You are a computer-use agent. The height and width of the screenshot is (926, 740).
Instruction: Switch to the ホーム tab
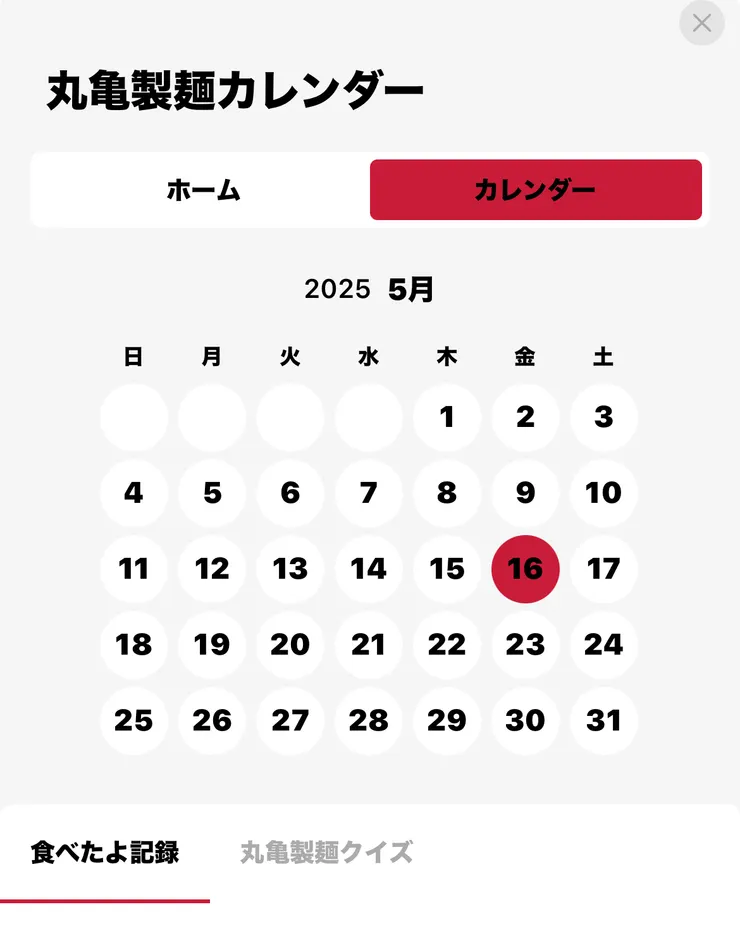coord(200,189)
